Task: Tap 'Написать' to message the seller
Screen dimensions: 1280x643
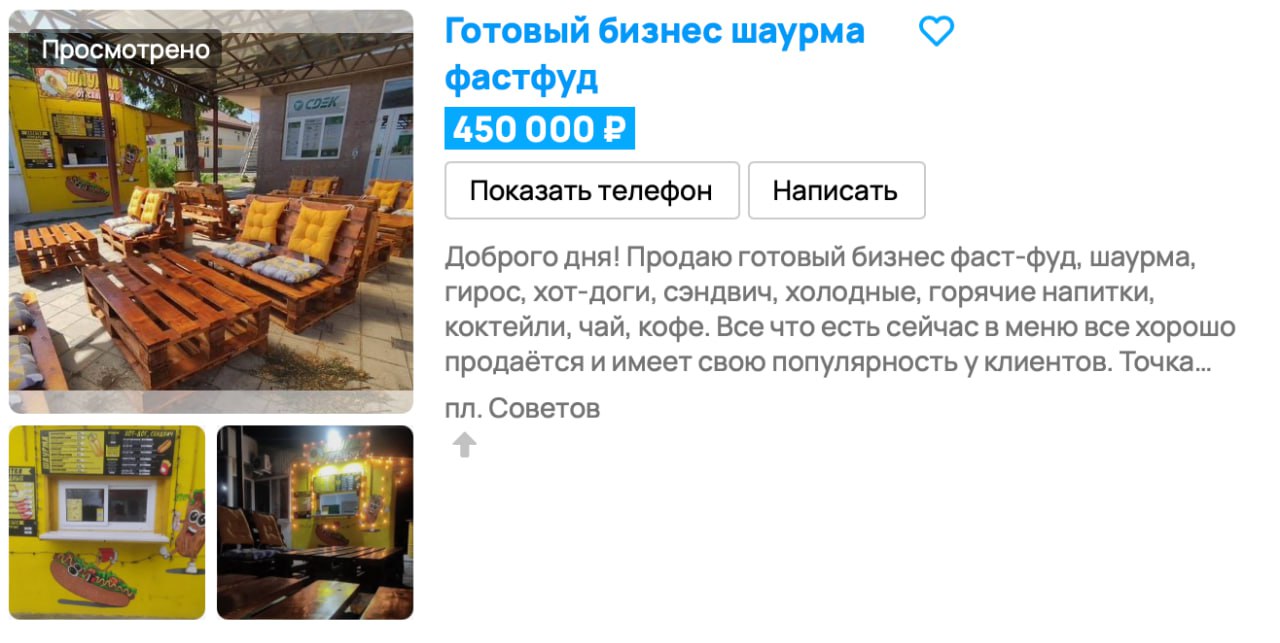Action: [x=836, y=191]
